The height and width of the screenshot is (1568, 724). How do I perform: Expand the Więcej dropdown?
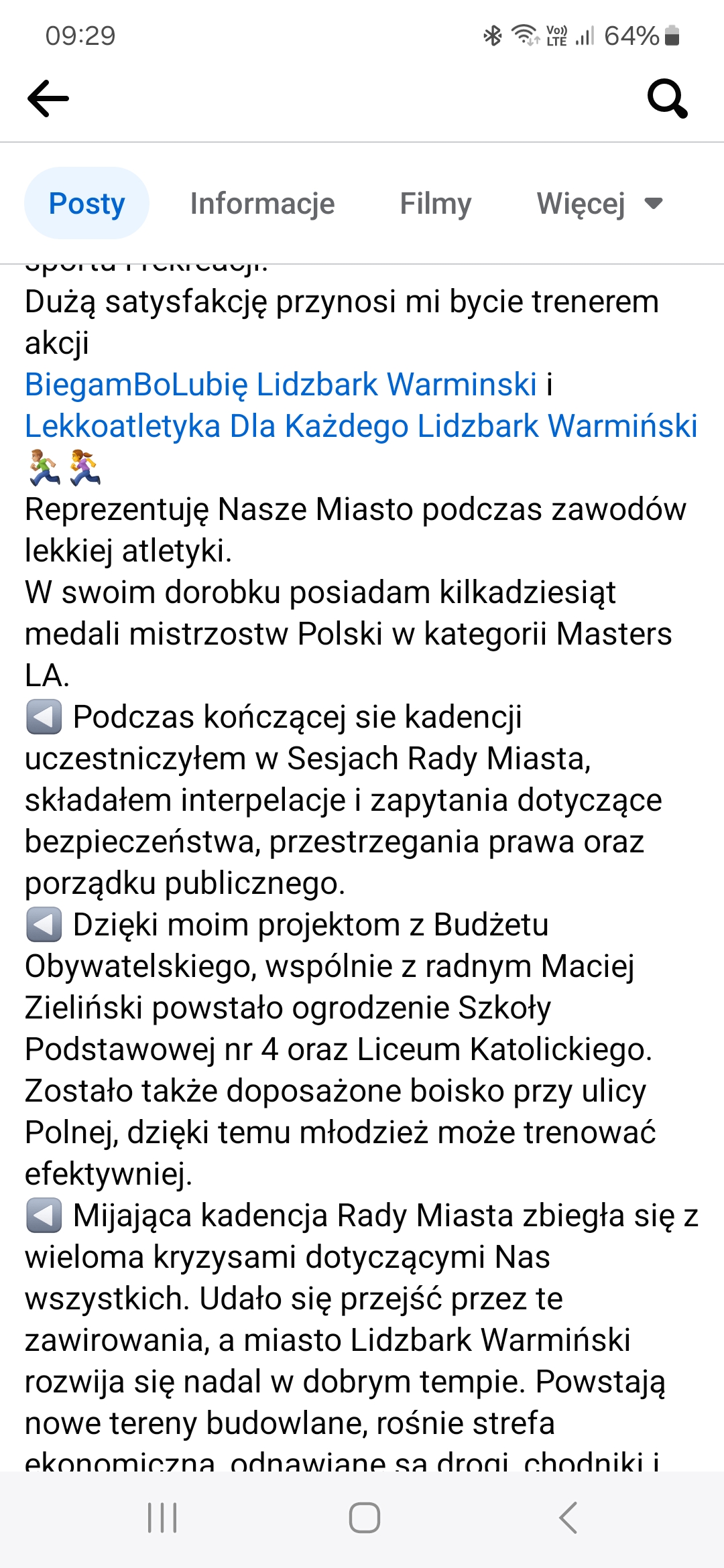pyautogui.click(x=600, y=203)
